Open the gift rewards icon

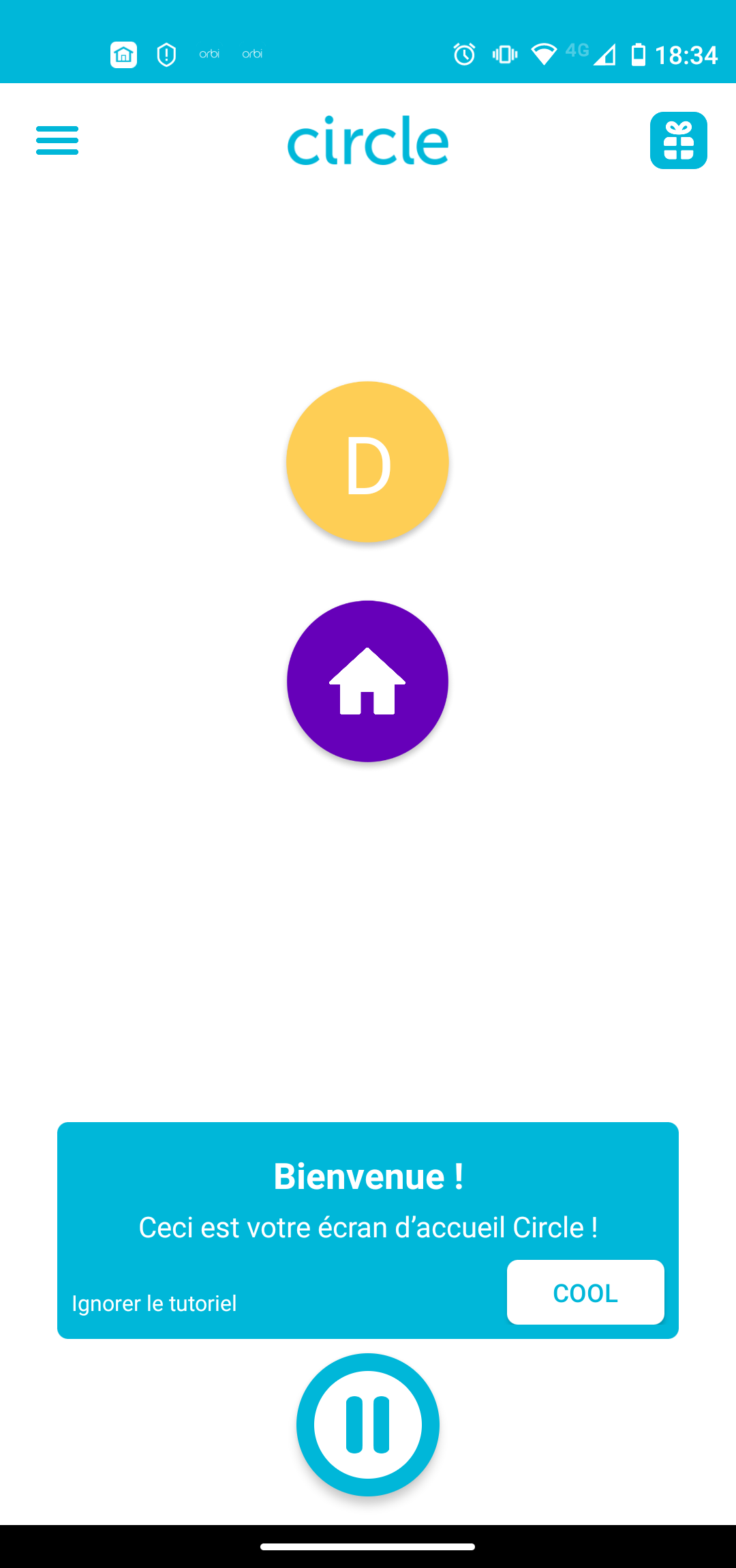(x=678, y=140)
